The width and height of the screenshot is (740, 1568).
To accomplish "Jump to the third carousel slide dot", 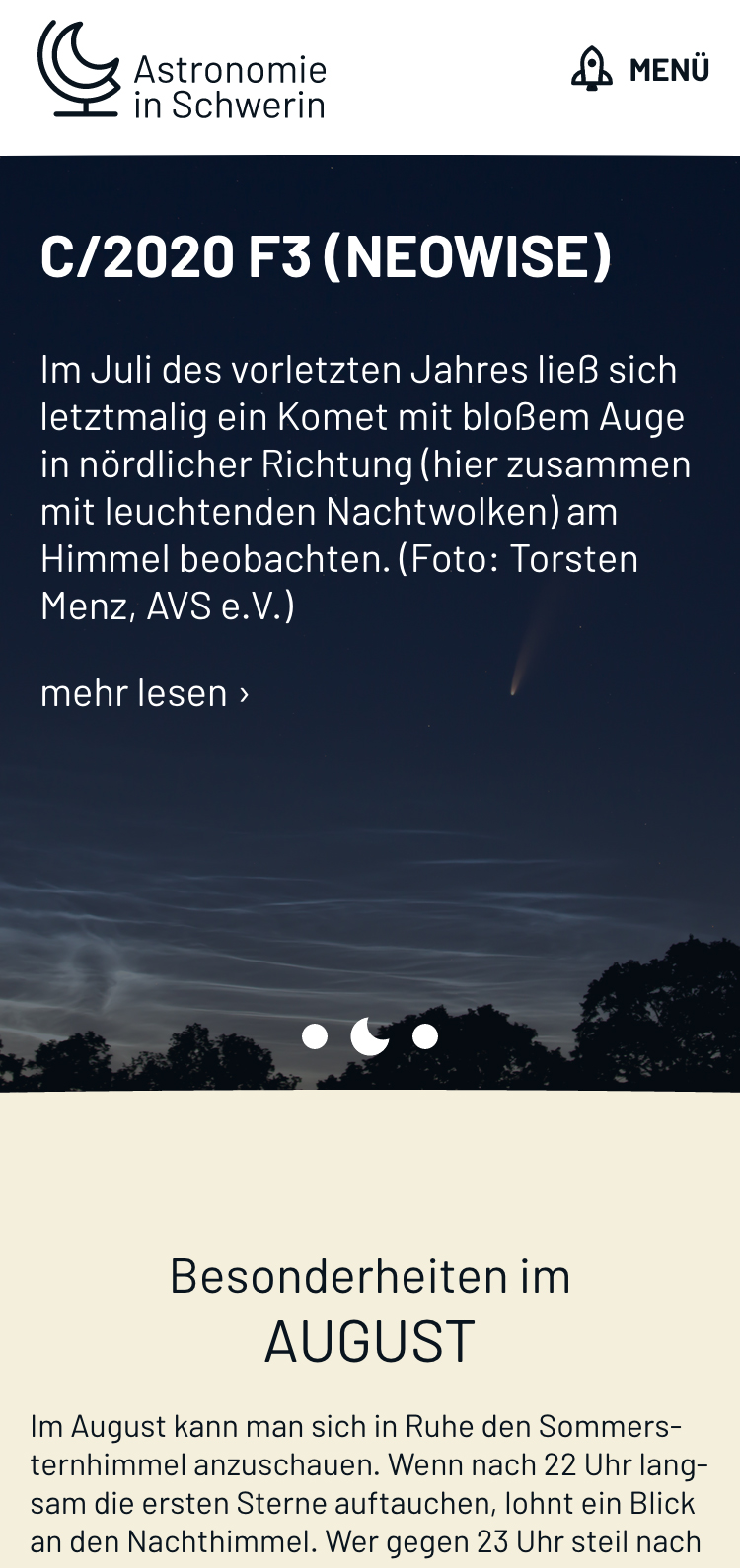I will coord(425,1036).
